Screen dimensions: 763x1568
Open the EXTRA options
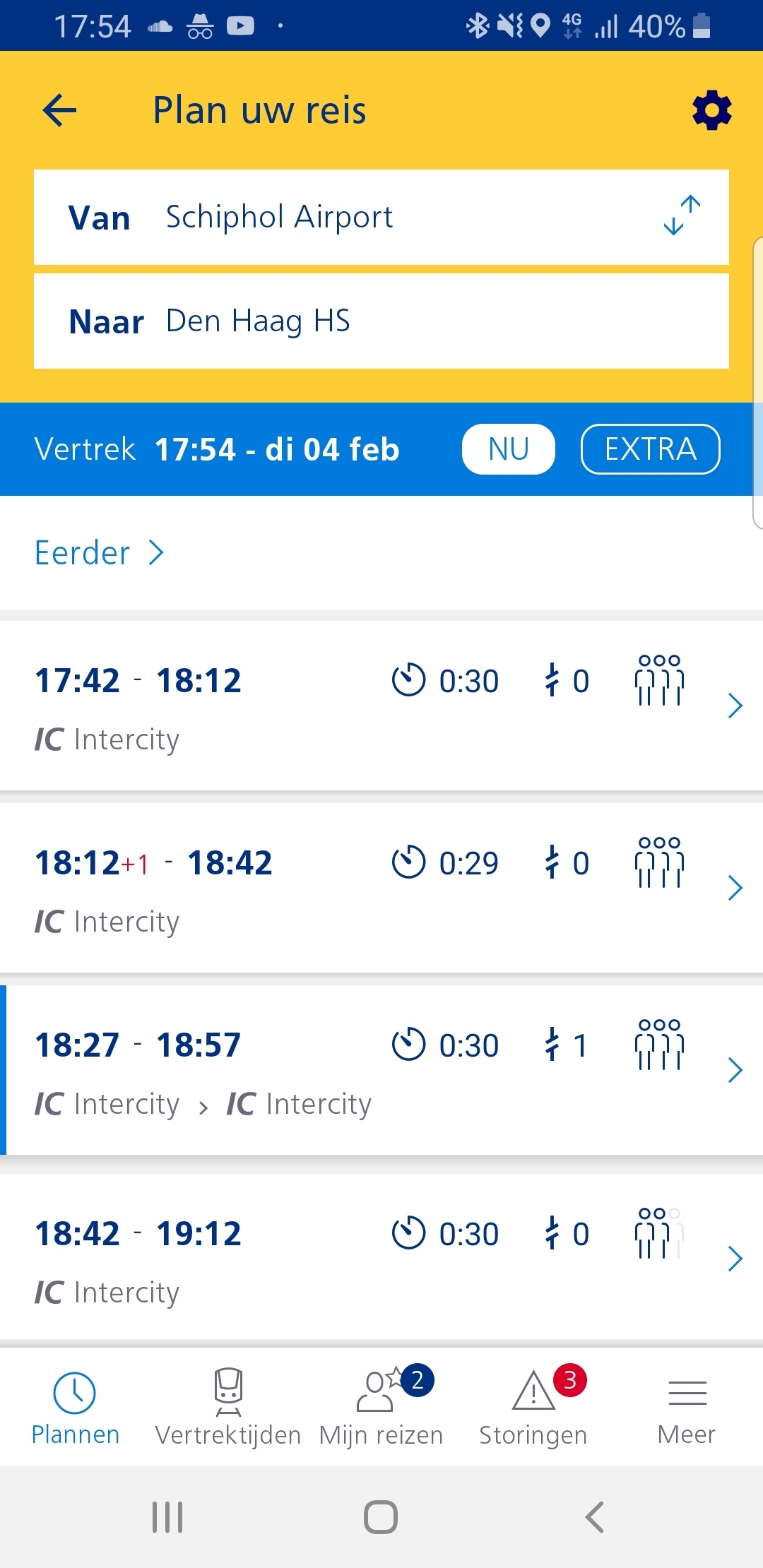[x=650, y=449]
